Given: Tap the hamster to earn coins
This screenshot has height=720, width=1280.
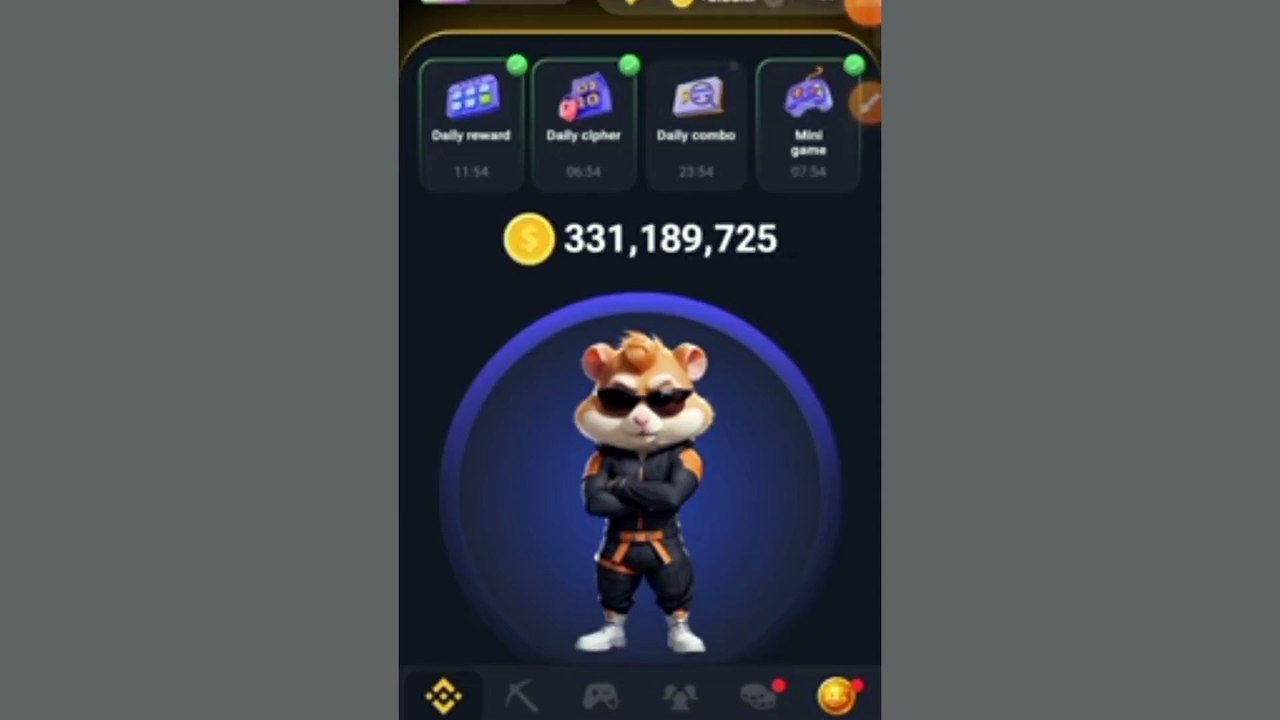Looking at the screenshot, I should pos(641,490).
